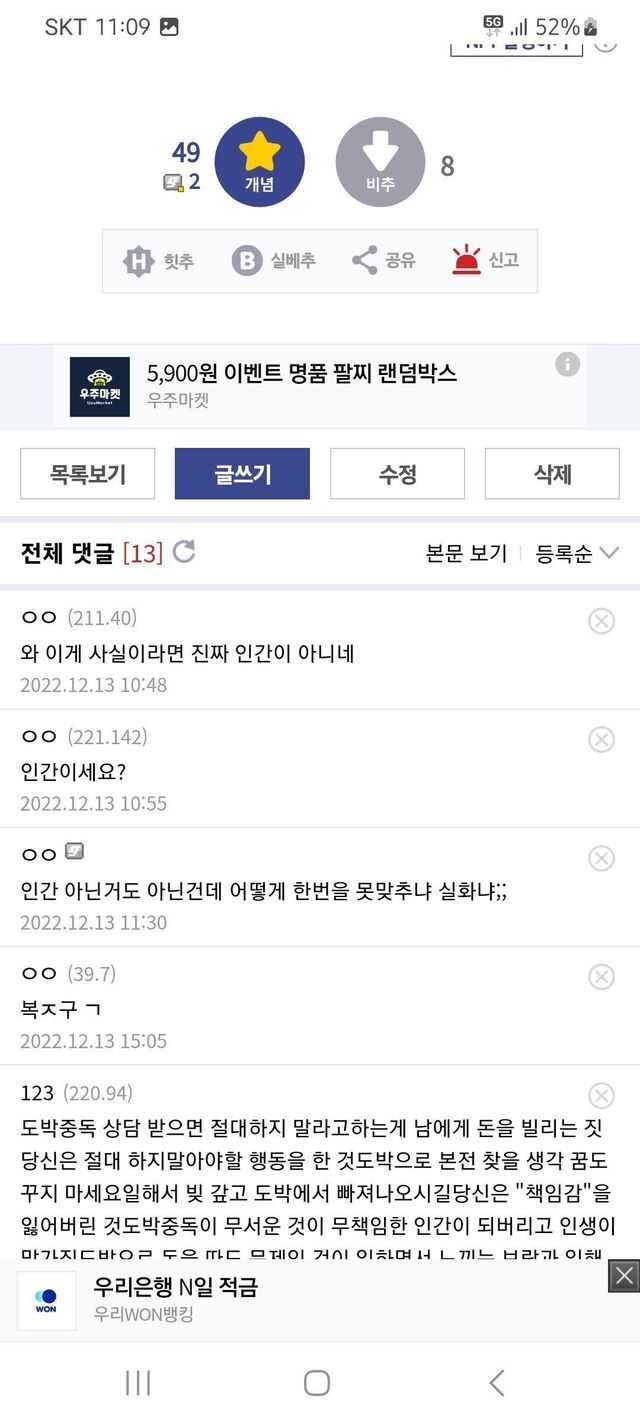The width and height of the screenshot is (640, 1422).
Task: Open the 등록순 comment sort dropdown
Action: pyautogui.click(x=577, y=554)
